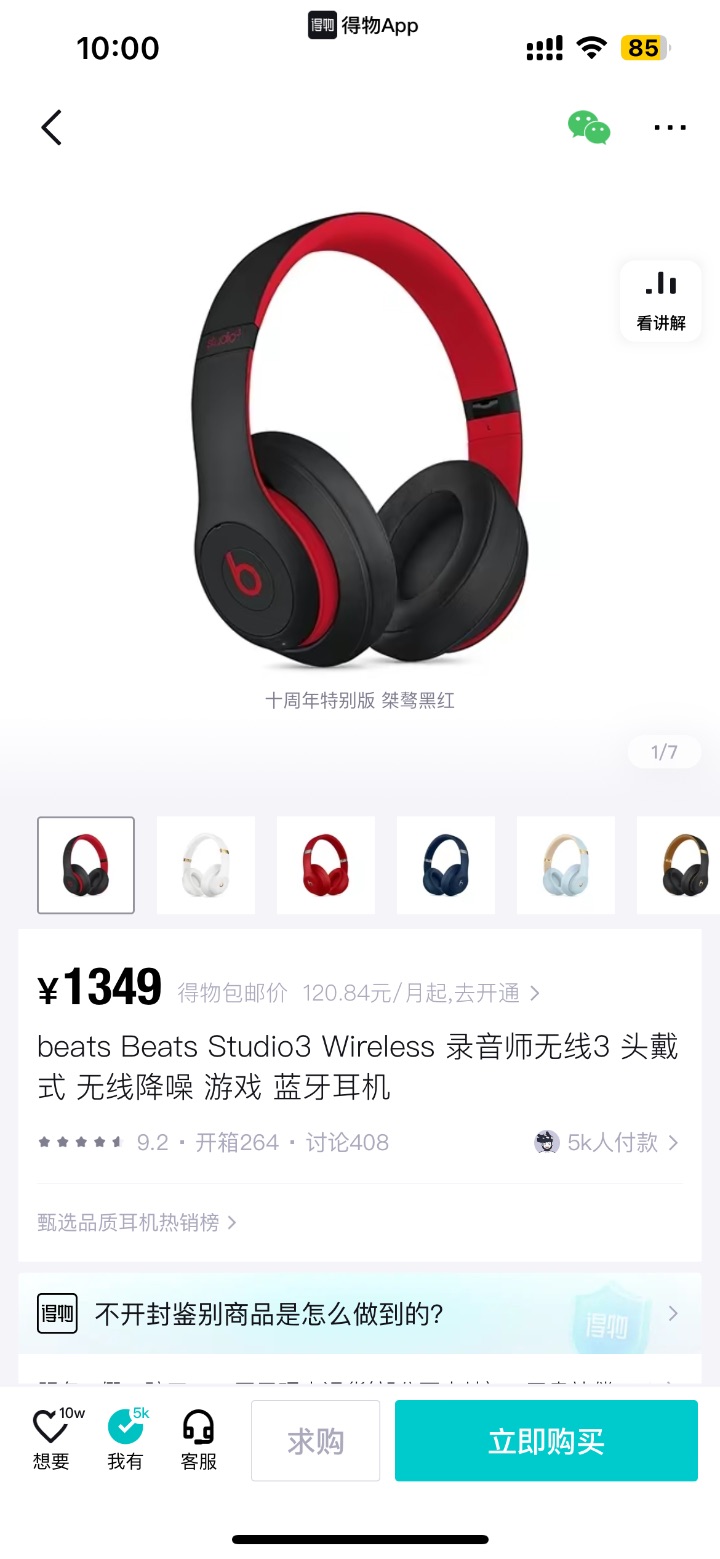
Task: Select the light blue headphone thumbnail
Action: pyautogui.click(x=566, y=865)
